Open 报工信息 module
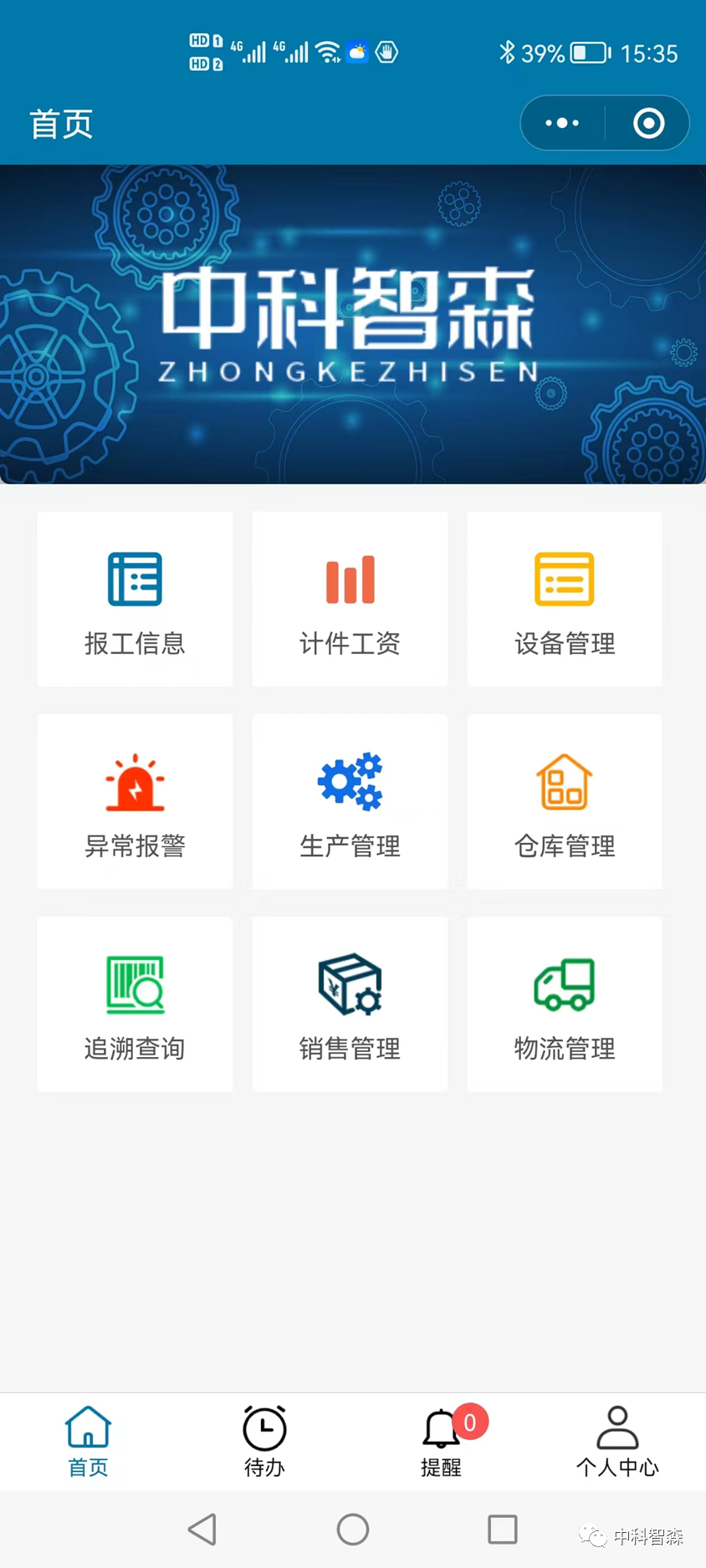Viewport: 706px width, 1568px height. click(x=135, y=600)
